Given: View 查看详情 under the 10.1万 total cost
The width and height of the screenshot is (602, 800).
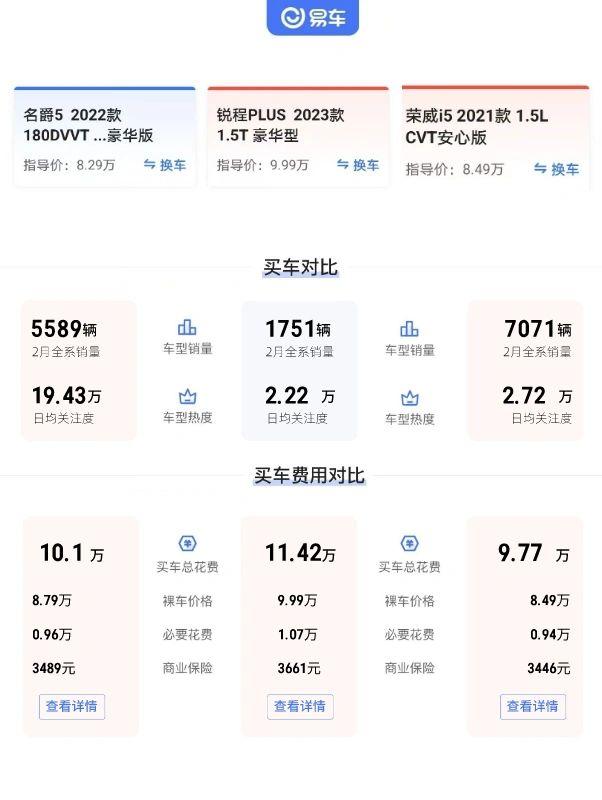Looking at the screenshot, I should tap(72, 706).
